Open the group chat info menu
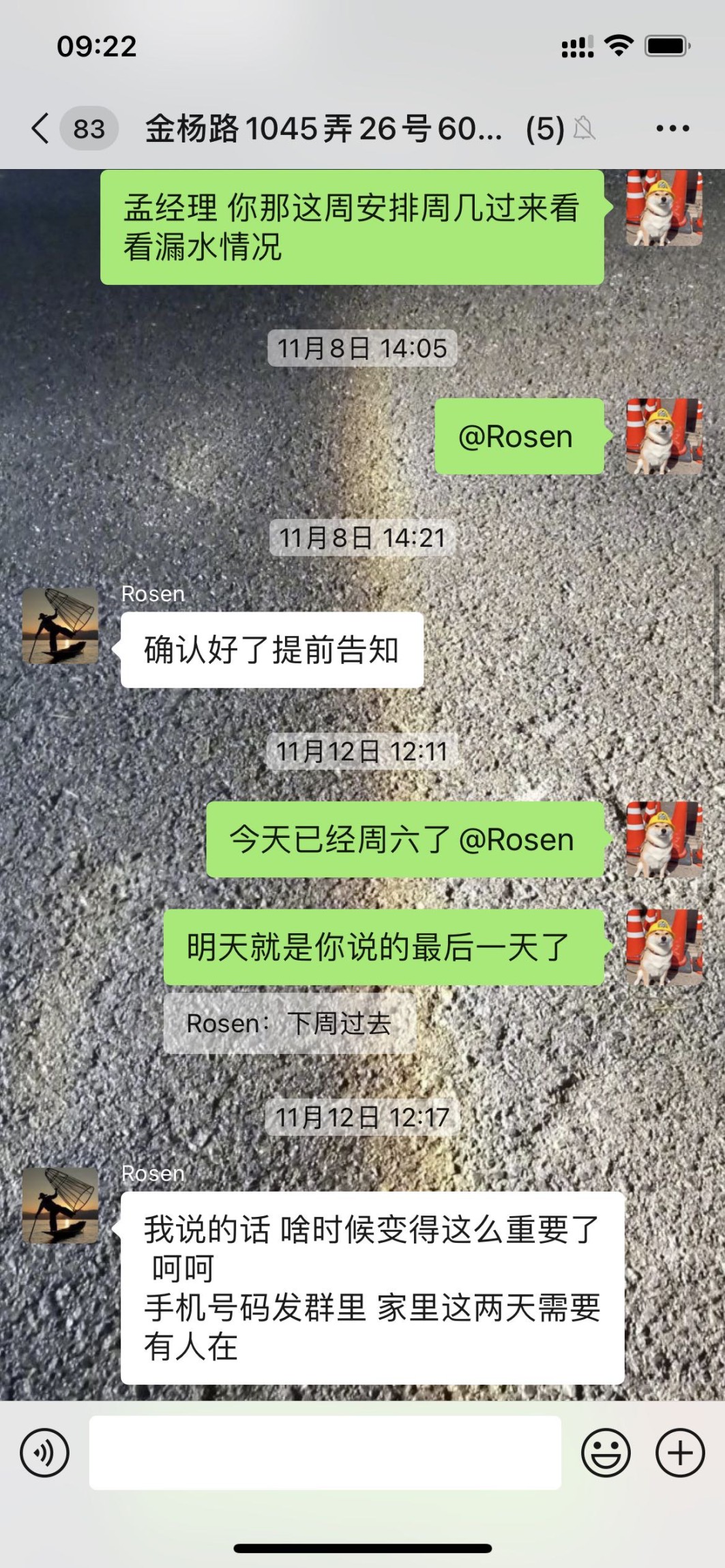The image size is (725, 1568). tap(672, 128)
